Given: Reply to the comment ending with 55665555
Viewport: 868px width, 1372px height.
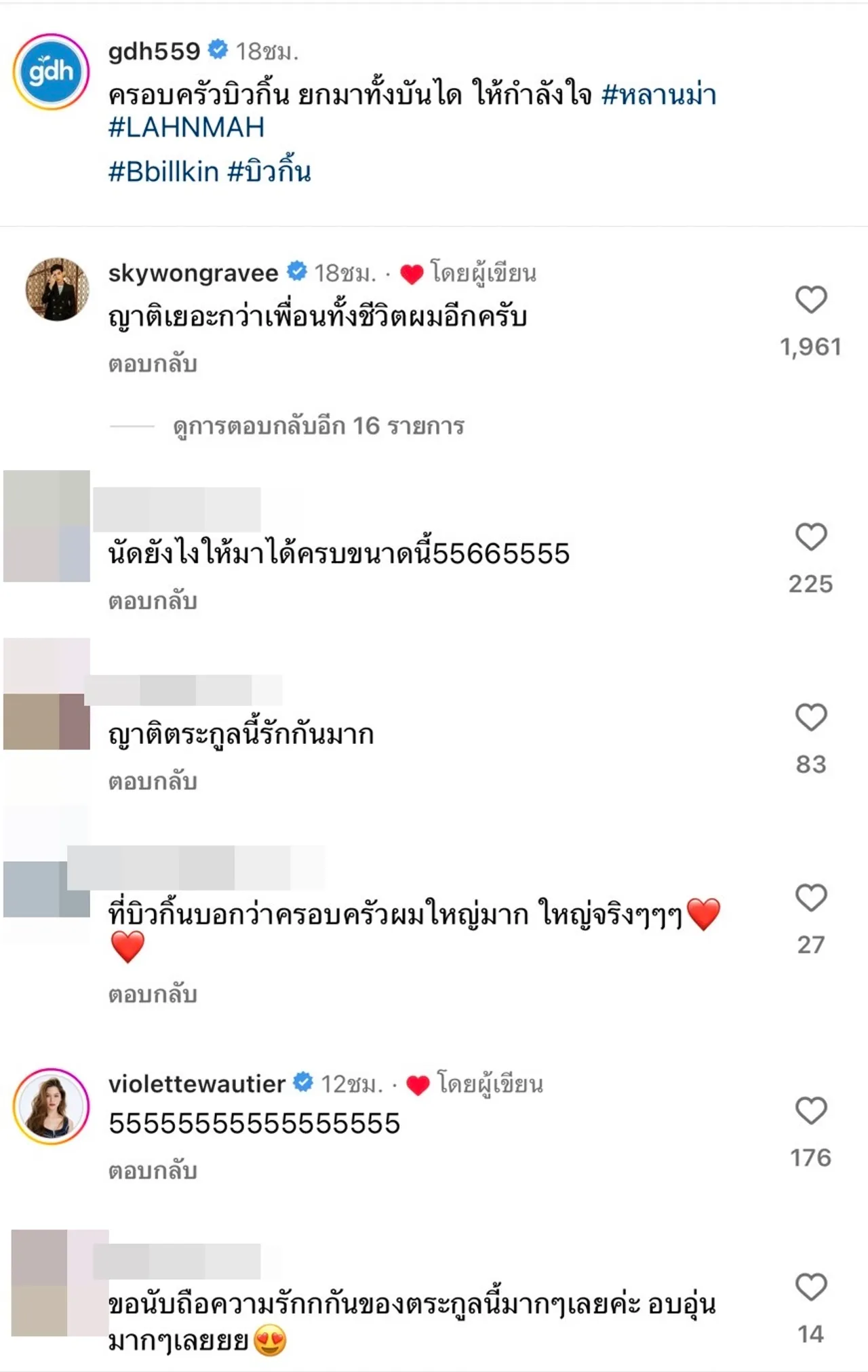Looking at the screenshot, I should pos(153,602).
